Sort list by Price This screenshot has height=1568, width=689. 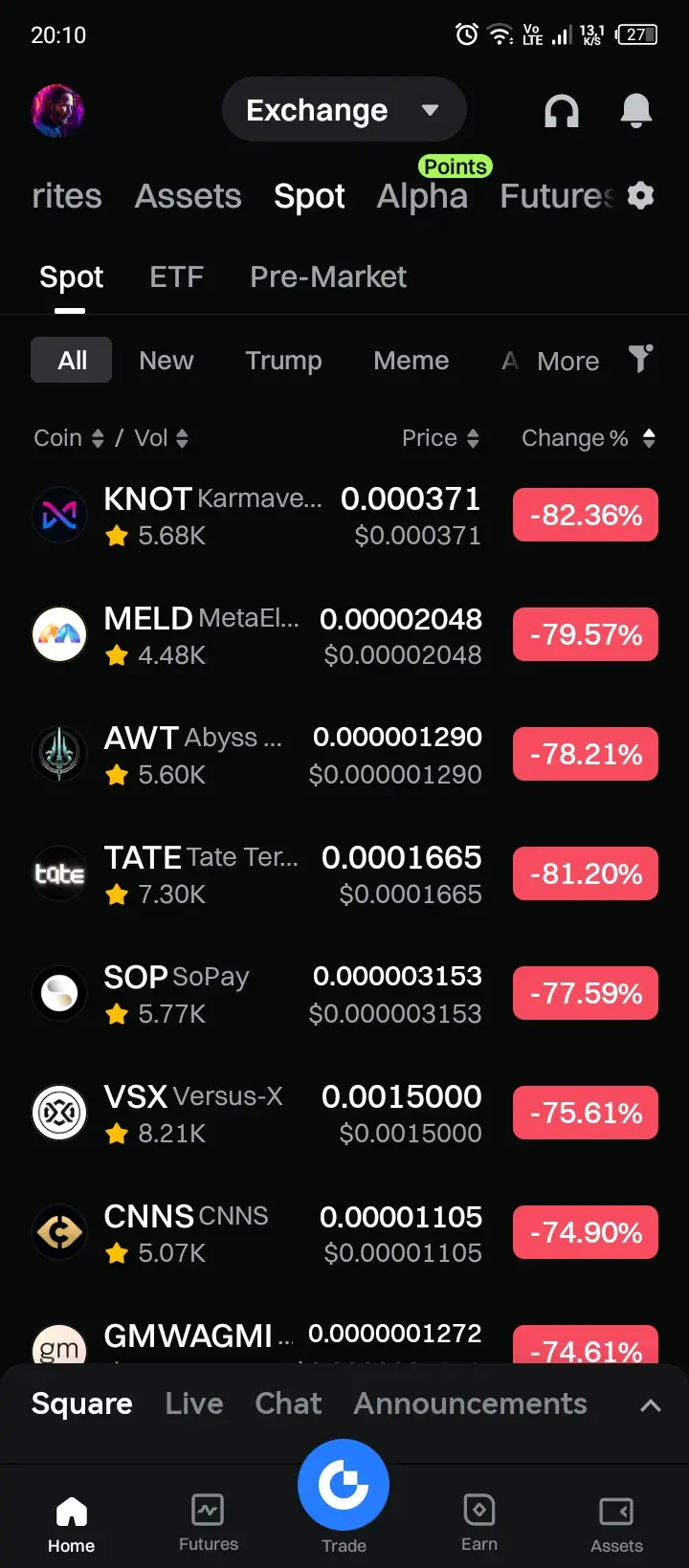coord(439,438)
